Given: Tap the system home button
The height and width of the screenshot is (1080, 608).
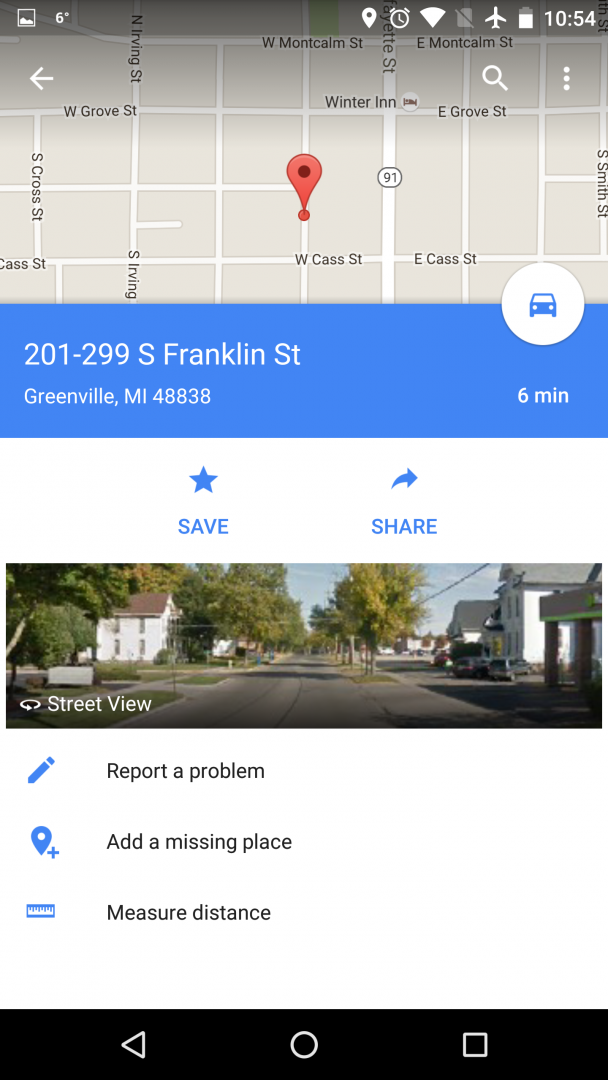Looking at the screenshot, I should click(304, 1044).
